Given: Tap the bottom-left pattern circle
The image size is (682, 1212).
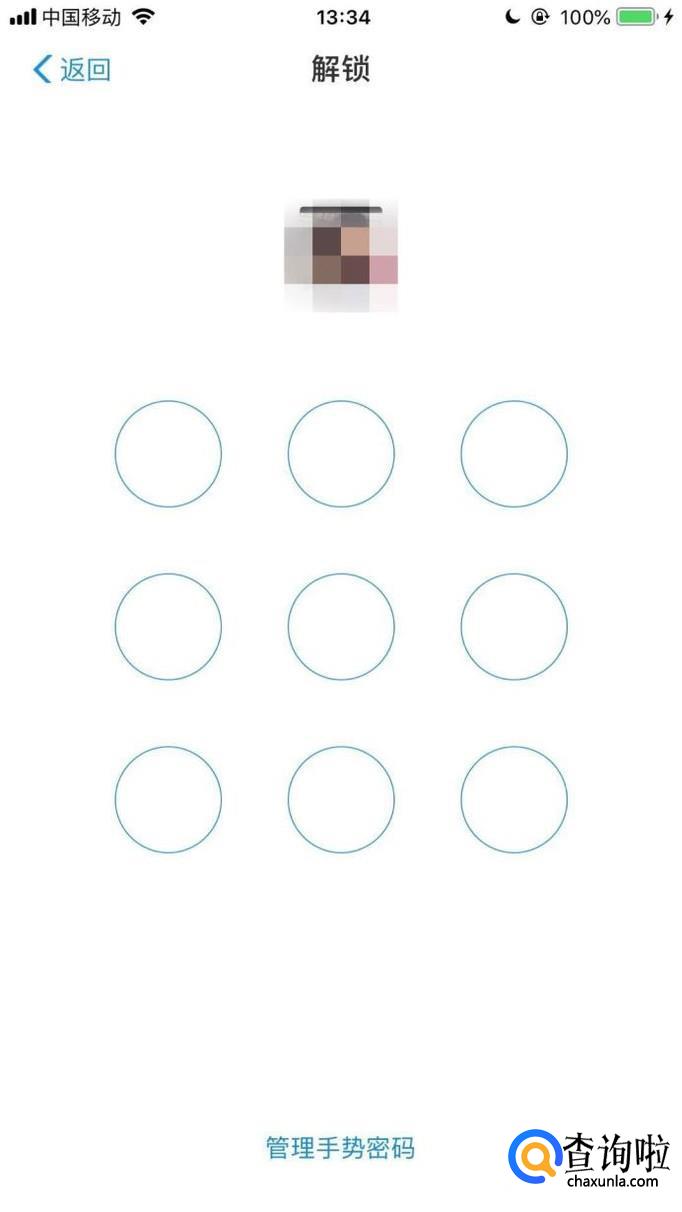Looking at the screenshot, I should coord(168,800).
